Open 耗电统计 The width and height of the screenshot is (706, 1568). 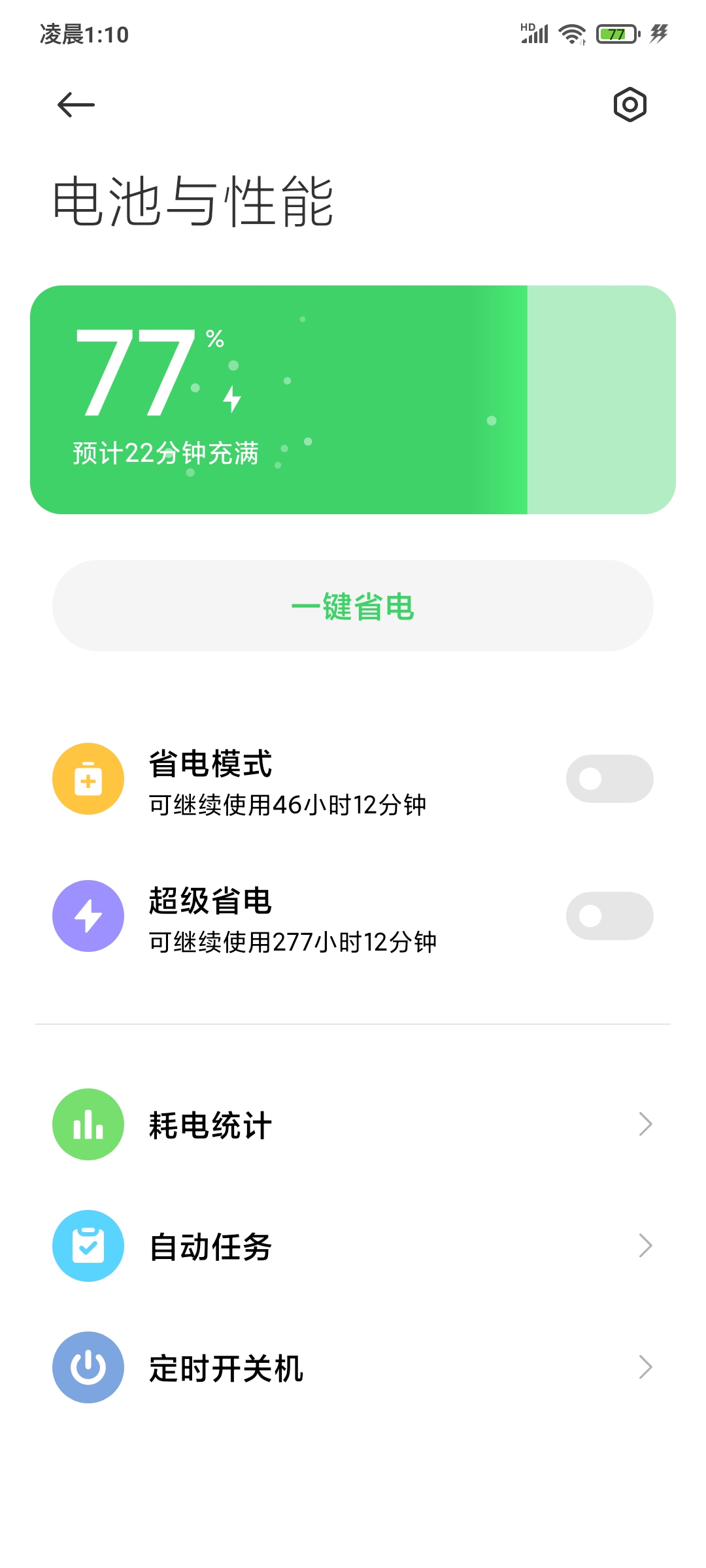click(x=353, y=1124)
